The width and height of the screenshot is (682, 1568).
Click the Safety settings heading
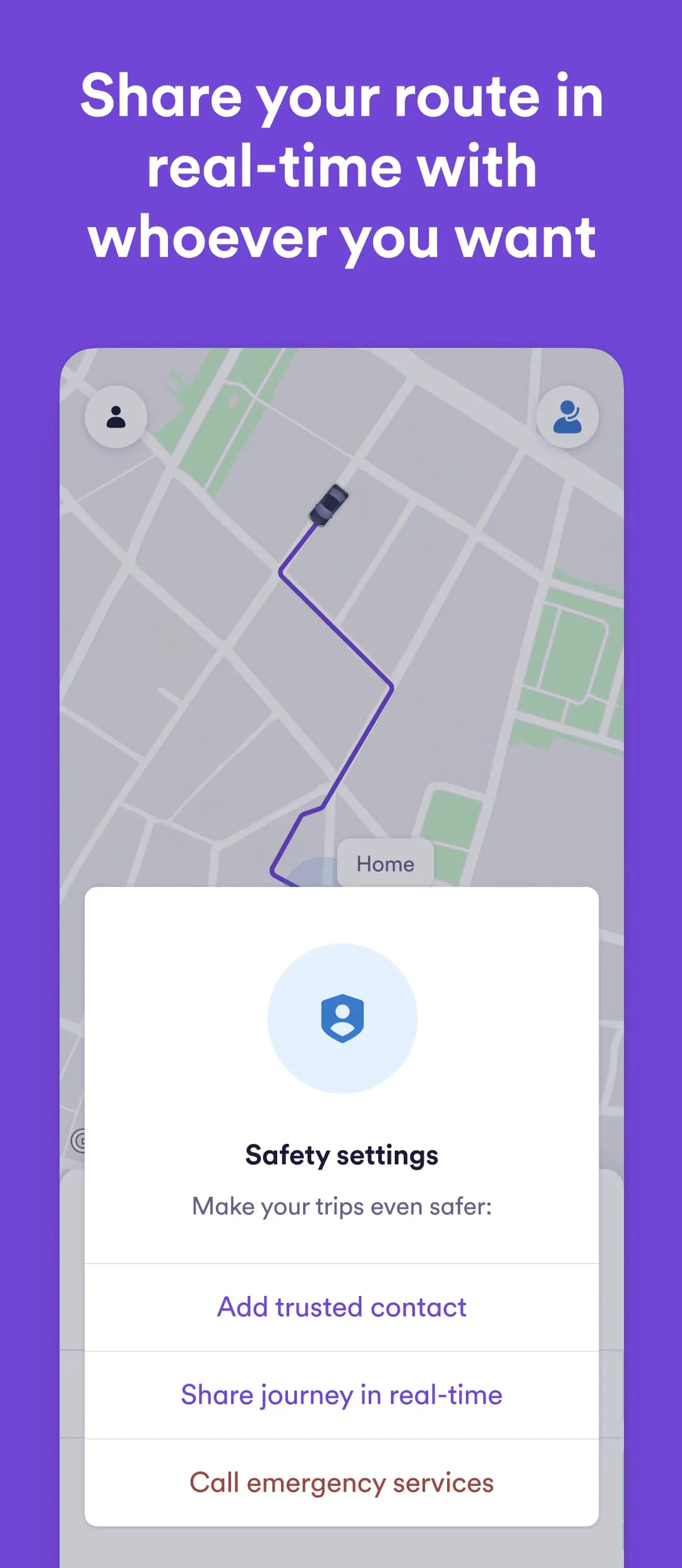341,1155
